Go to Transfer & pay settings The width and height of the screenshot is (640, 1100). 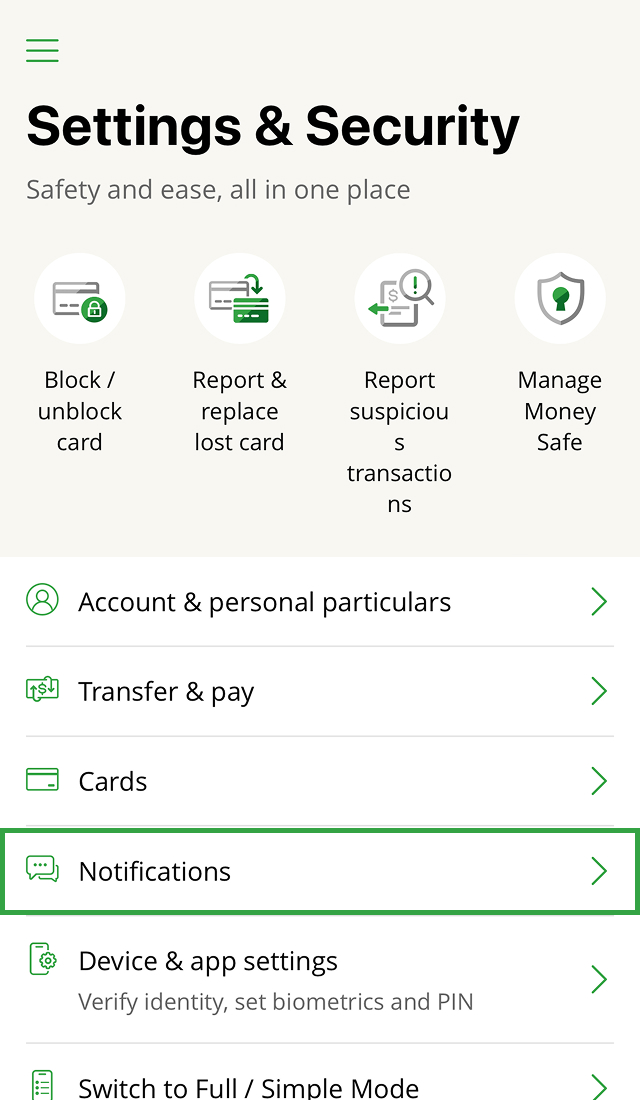click(x=318, y=692)
